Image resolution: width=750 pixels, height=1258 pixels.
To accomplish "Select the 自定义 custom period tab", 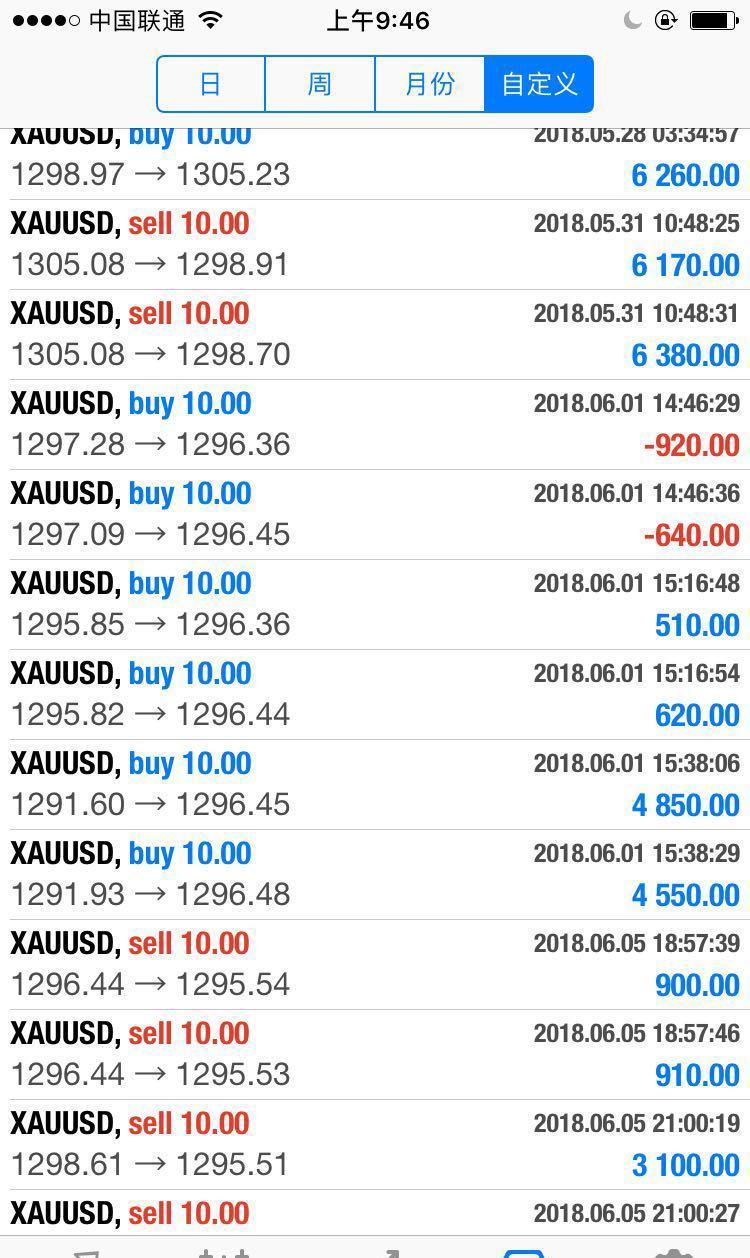I will 539,84.
